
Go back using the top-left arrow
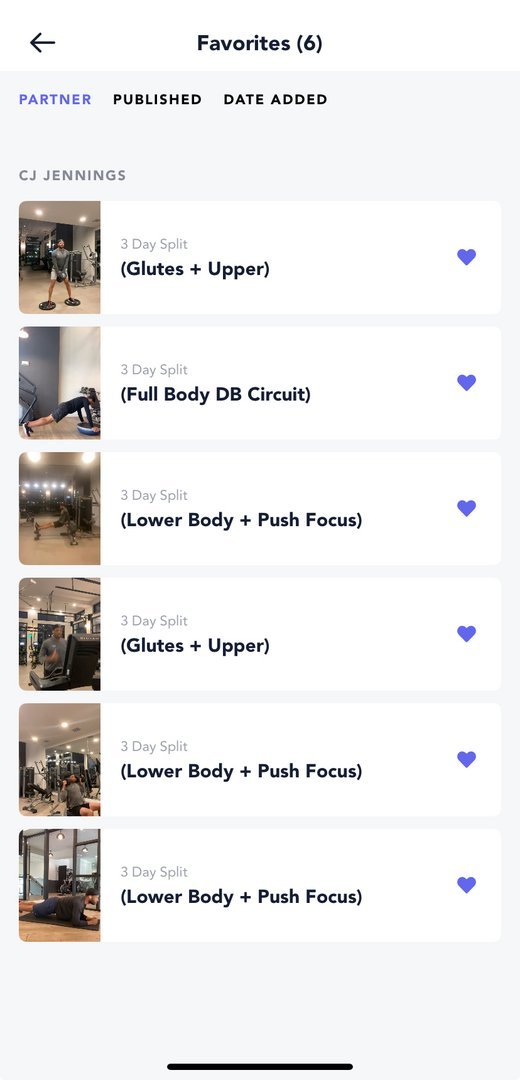(42, 43)
